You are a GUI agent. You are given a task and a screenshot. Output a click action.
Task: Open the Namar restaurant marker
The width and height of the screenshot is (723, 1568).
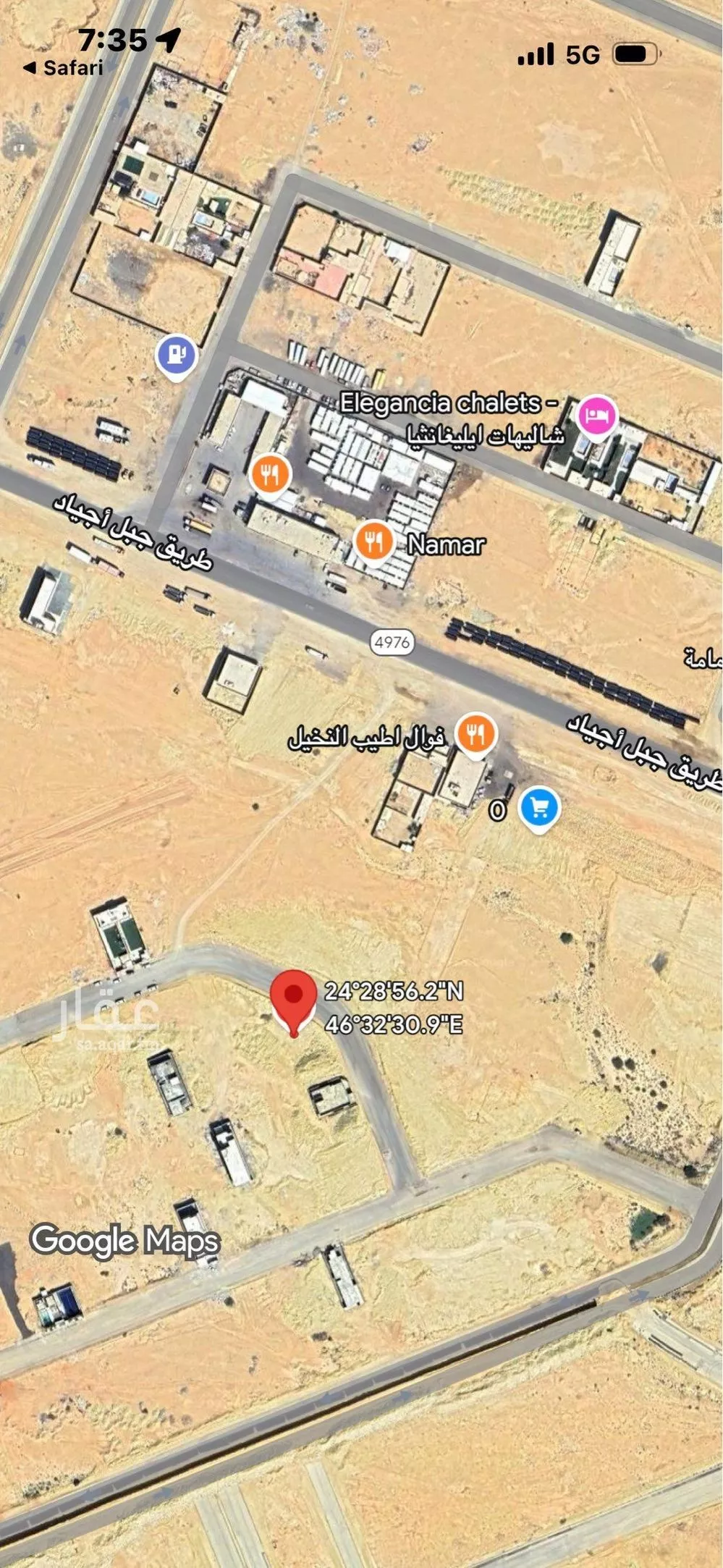(373, 540)
